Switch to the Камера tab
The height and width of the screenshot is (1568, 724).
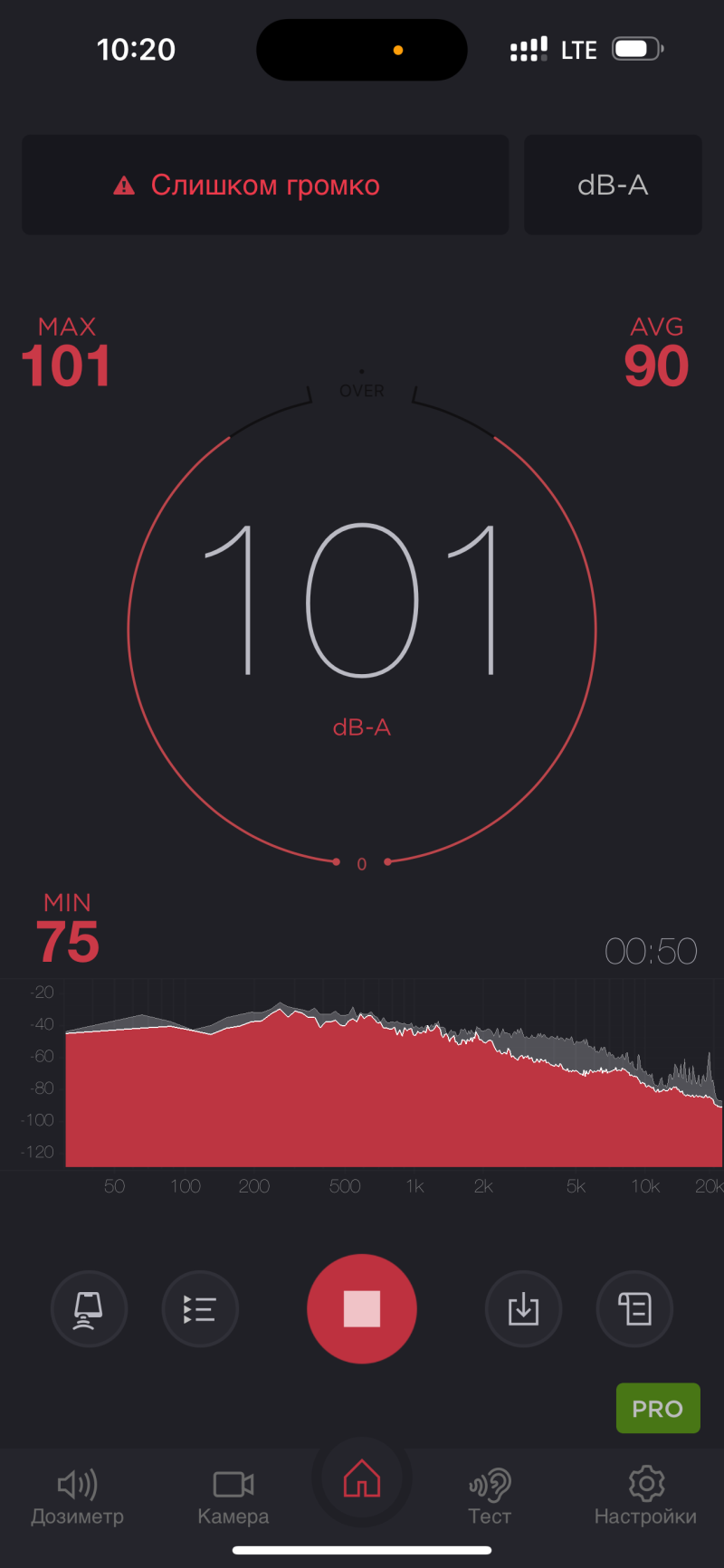pyautogui.click(x=233, y=1497)
